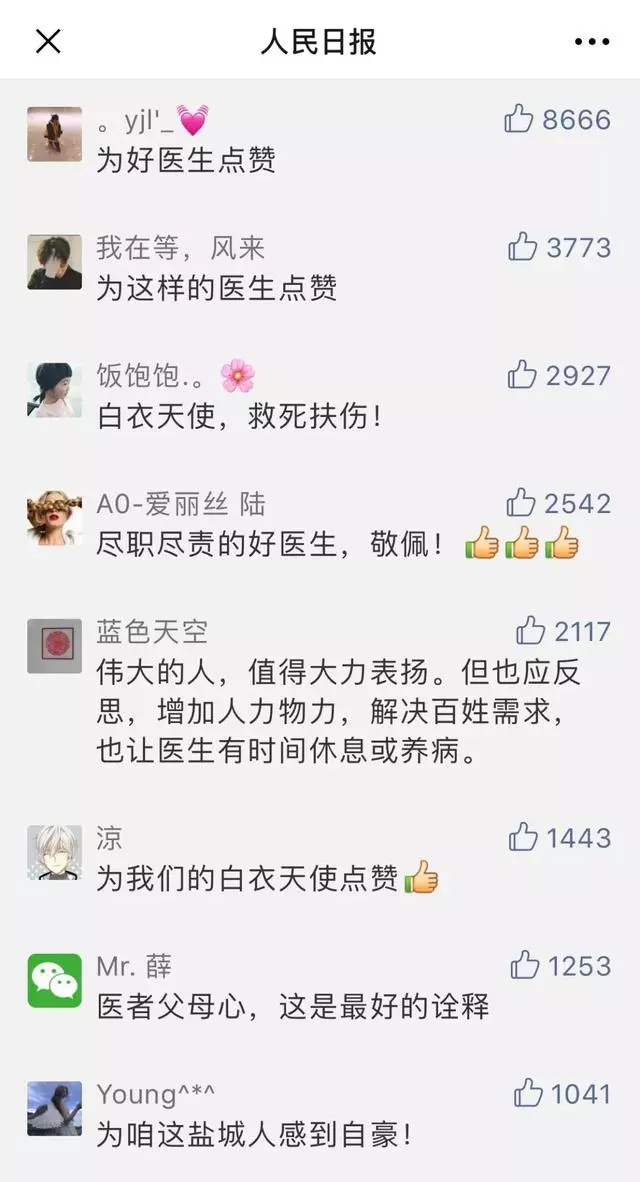Like A0-爱丽丝 陆's comment
Viewport: 640px width, 1182px height.
pyautogui.click(x=522, y=503)
